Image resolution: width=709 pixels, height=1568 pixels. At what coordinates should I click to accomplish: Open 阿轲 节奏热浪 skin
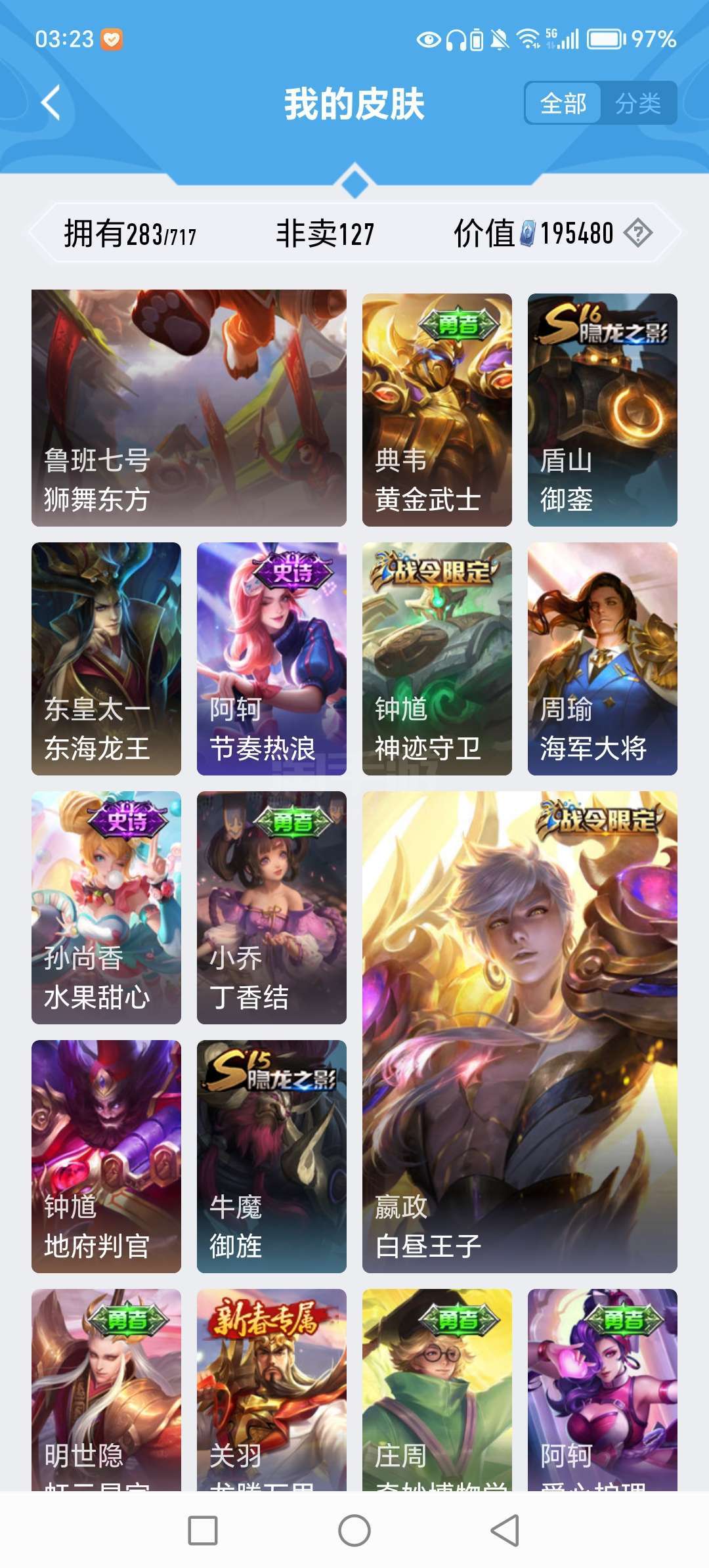coord(272,659)
